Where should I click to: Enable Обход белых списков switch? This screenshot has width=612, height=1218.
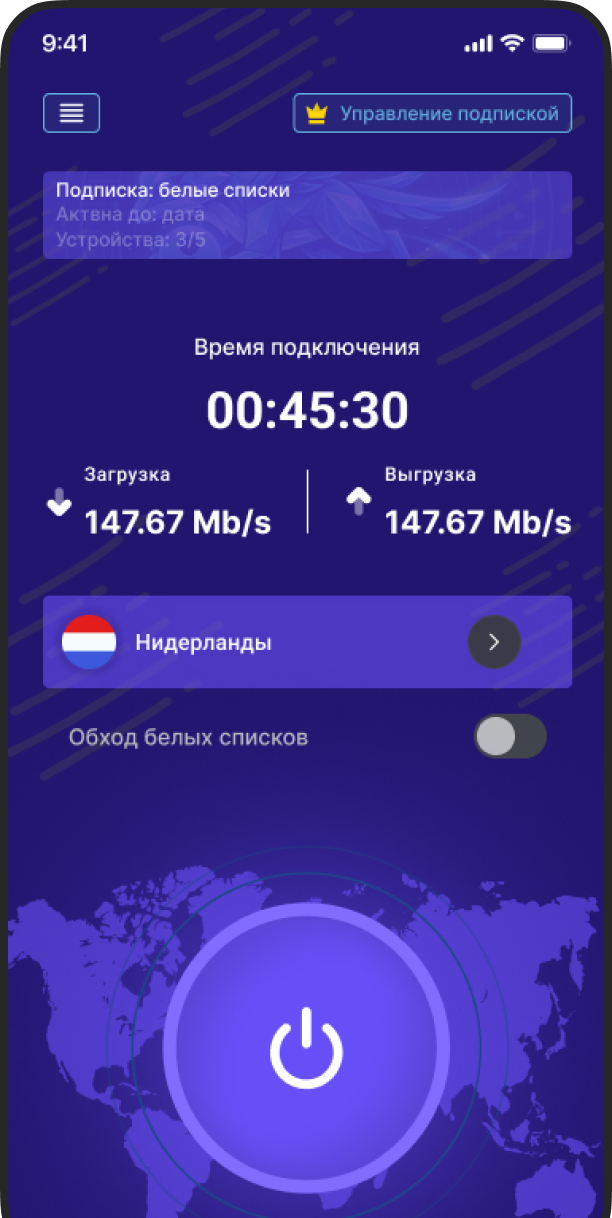[x=510, y=737]
